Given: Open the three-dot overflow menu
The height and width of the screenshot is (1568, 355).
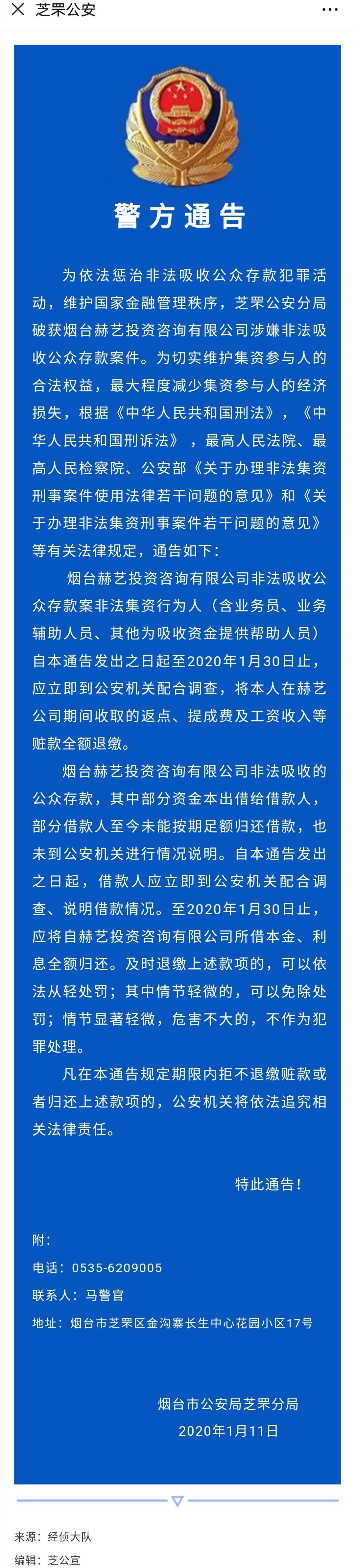Looking at the screenshot, I should click(329, 10).
